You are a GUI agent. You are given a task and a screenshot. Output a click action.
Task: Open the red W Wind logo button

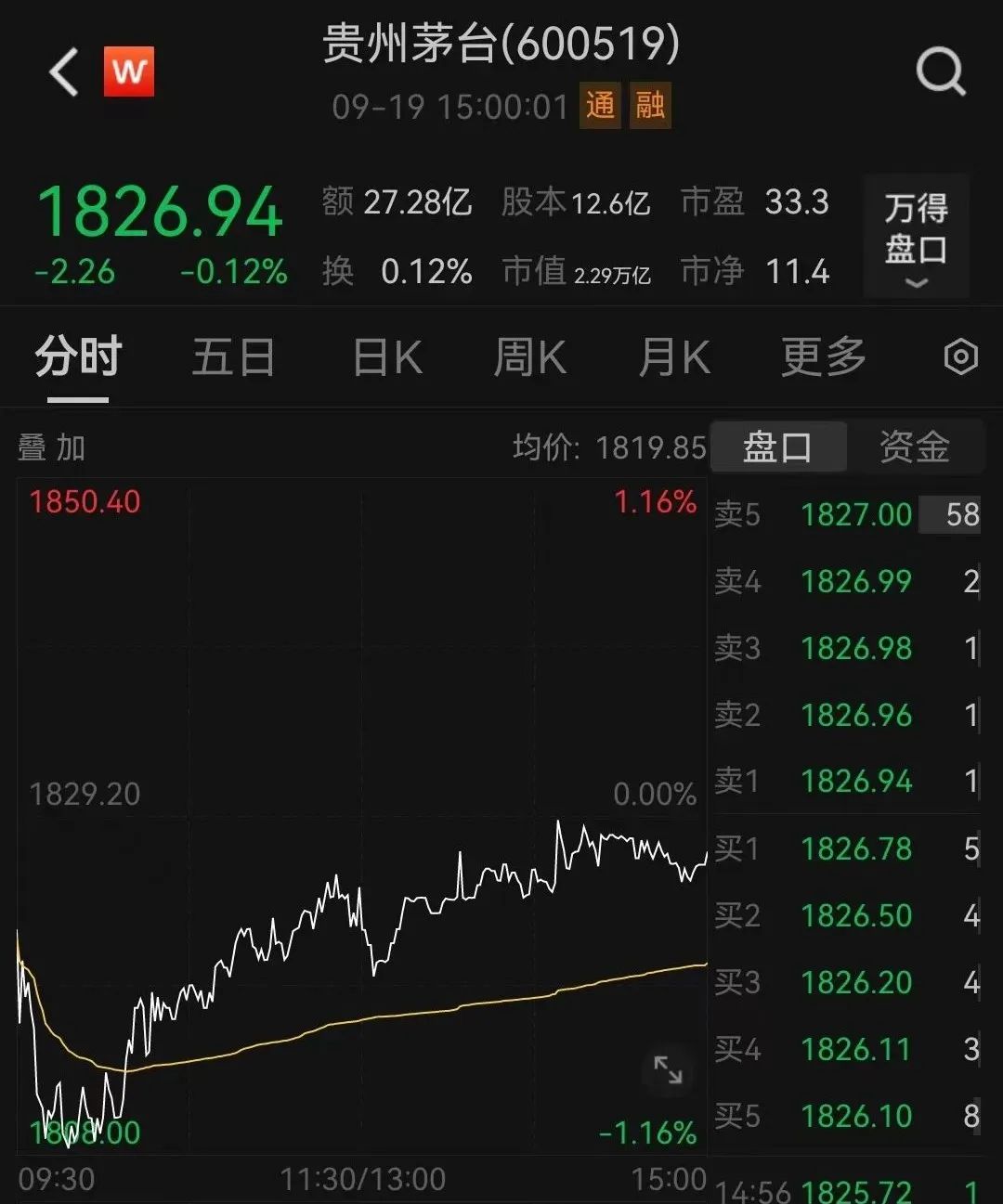[128, 71]
